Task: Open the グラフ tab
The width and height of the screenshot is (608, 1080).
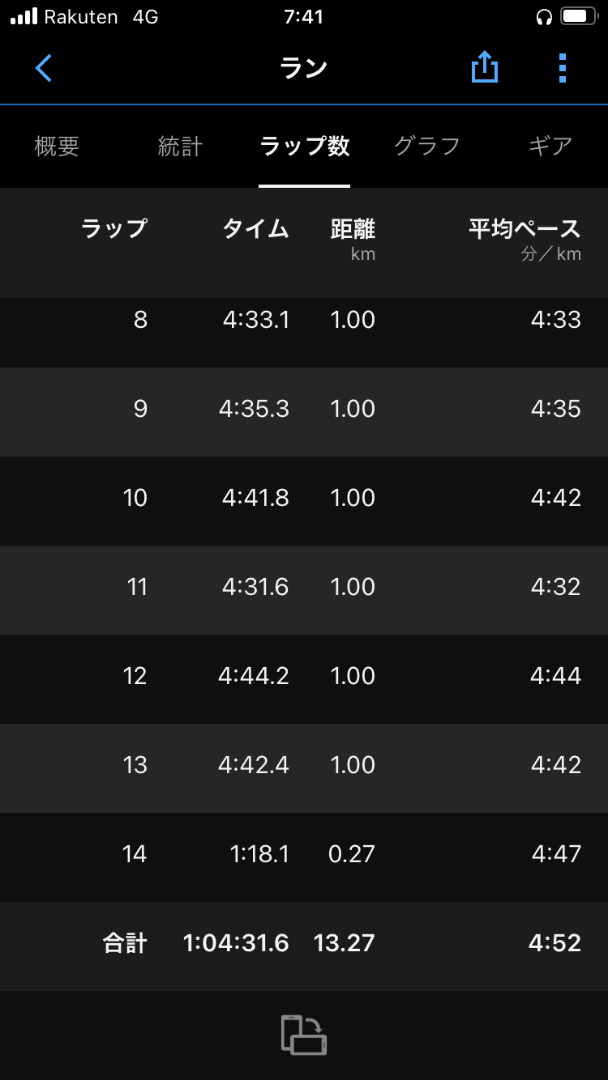Action: 427,147
